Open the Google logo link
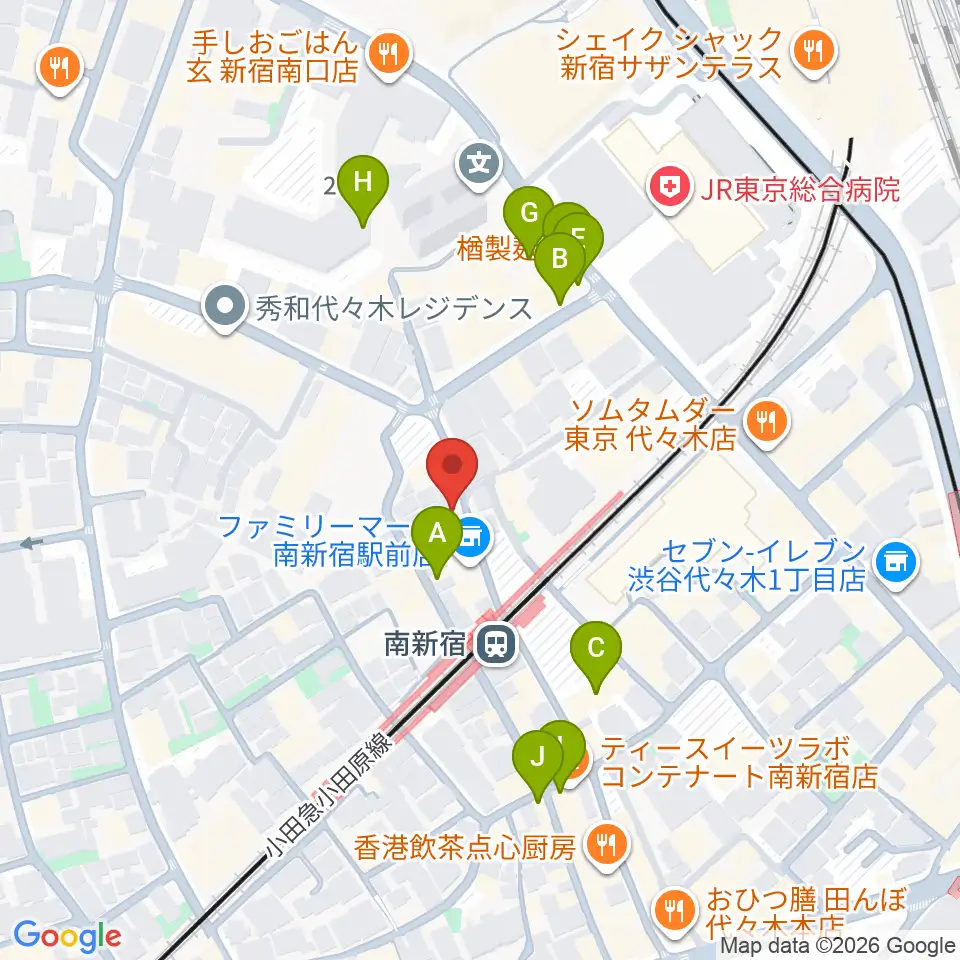 (67, 936)
